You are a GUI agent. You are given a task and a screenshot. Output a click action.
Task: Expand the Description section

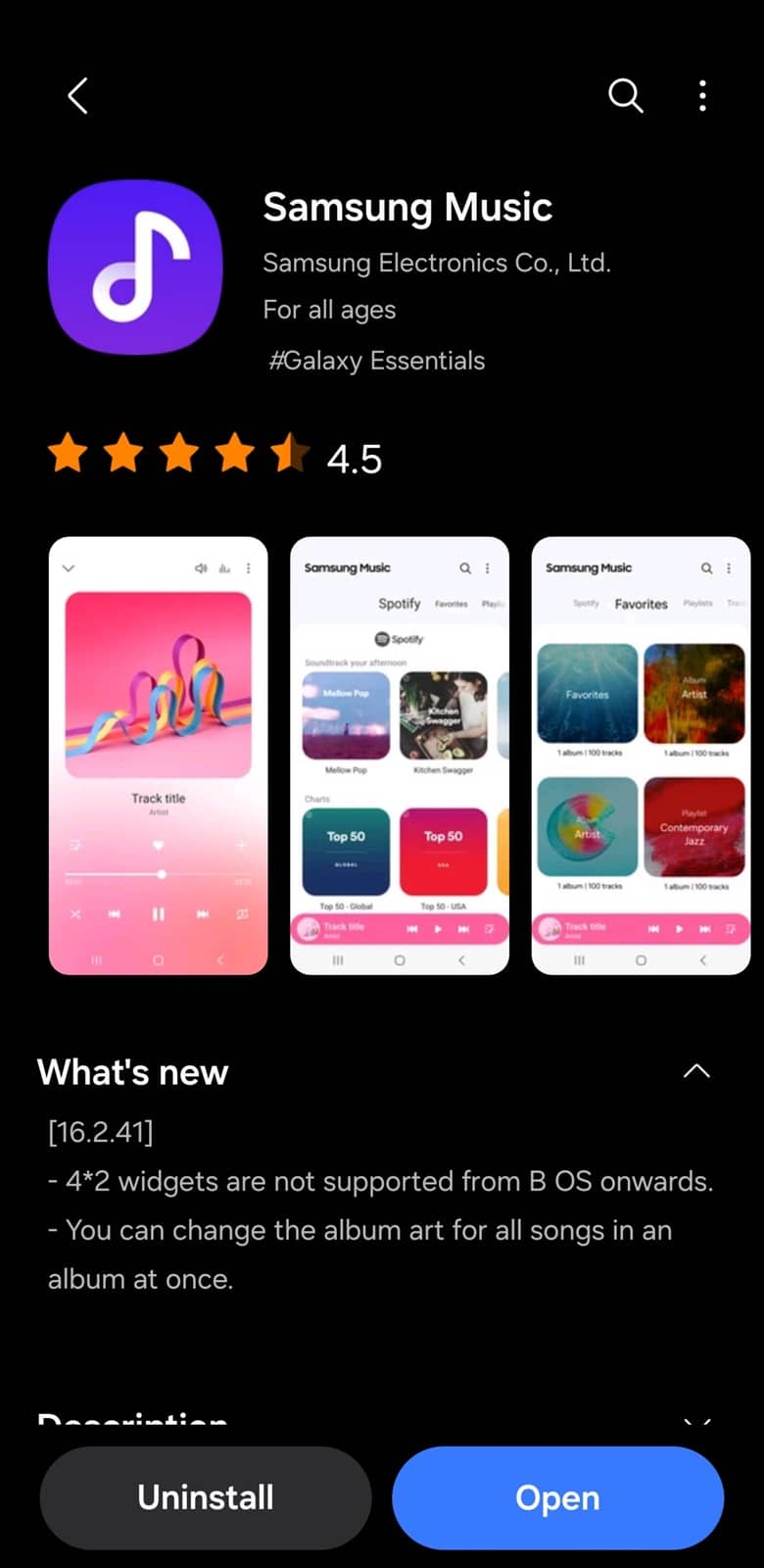696,1421
